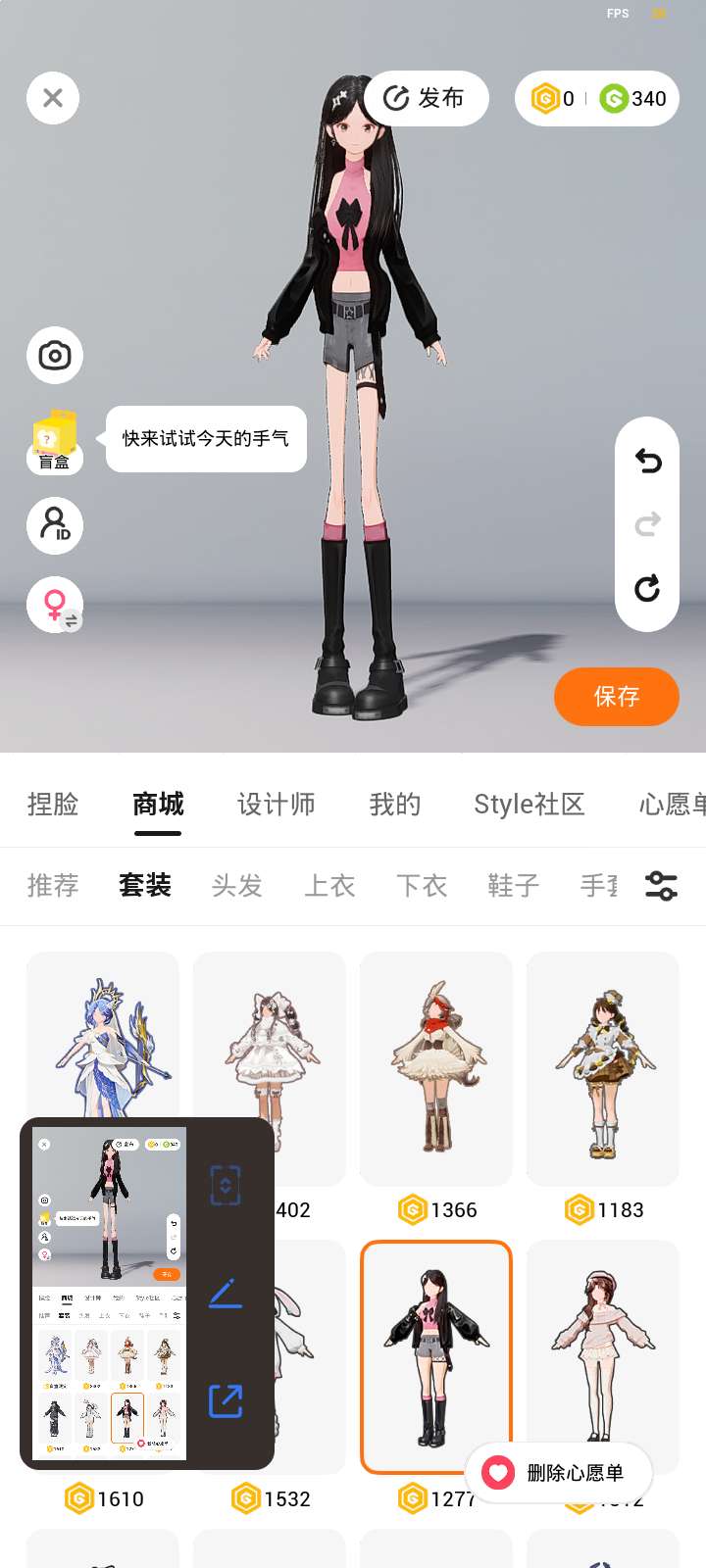Viewport: 706px width, 1568px height.
Task: Select the outfit priced 1183
Action: click(x=603, y=1069)
